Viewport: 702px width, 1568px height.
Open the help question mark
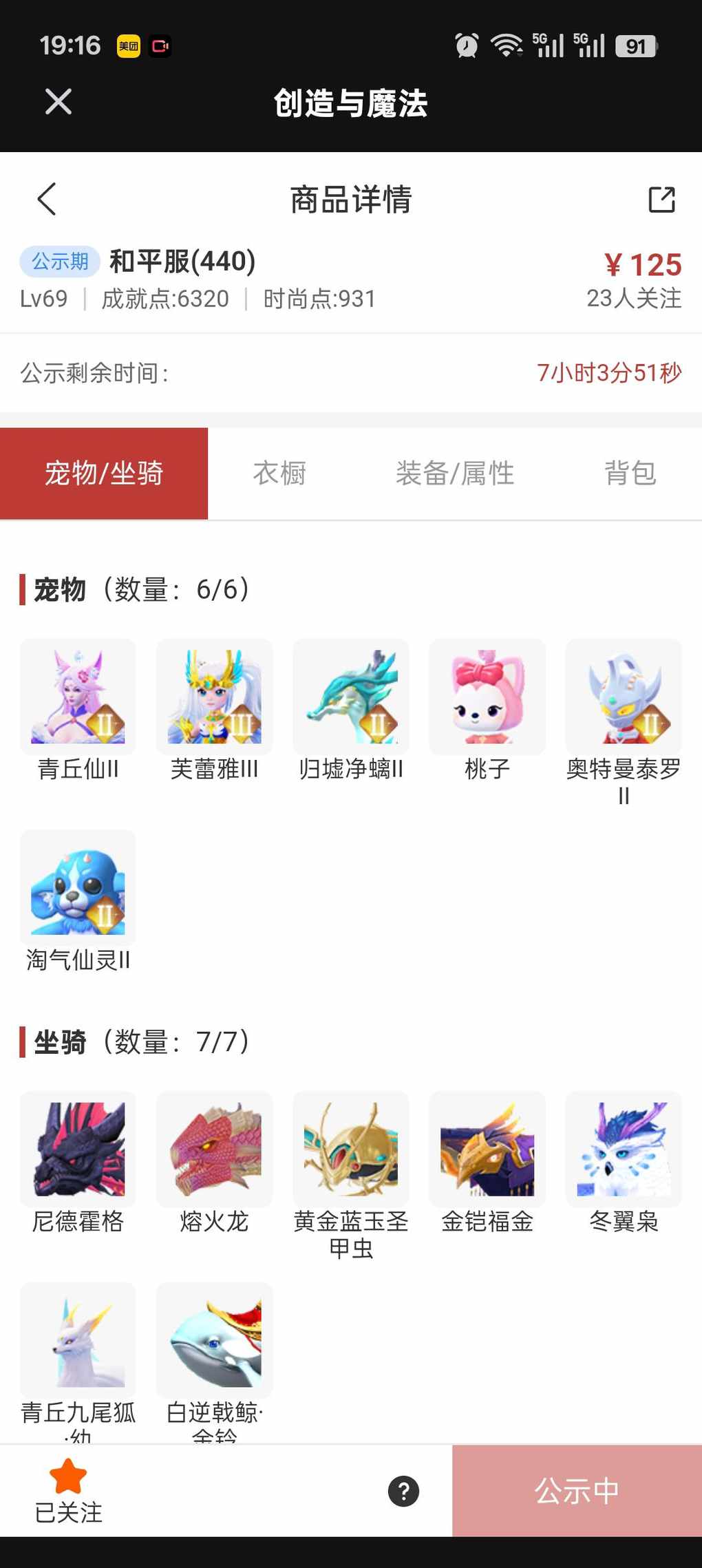(x=403, y=1492)
